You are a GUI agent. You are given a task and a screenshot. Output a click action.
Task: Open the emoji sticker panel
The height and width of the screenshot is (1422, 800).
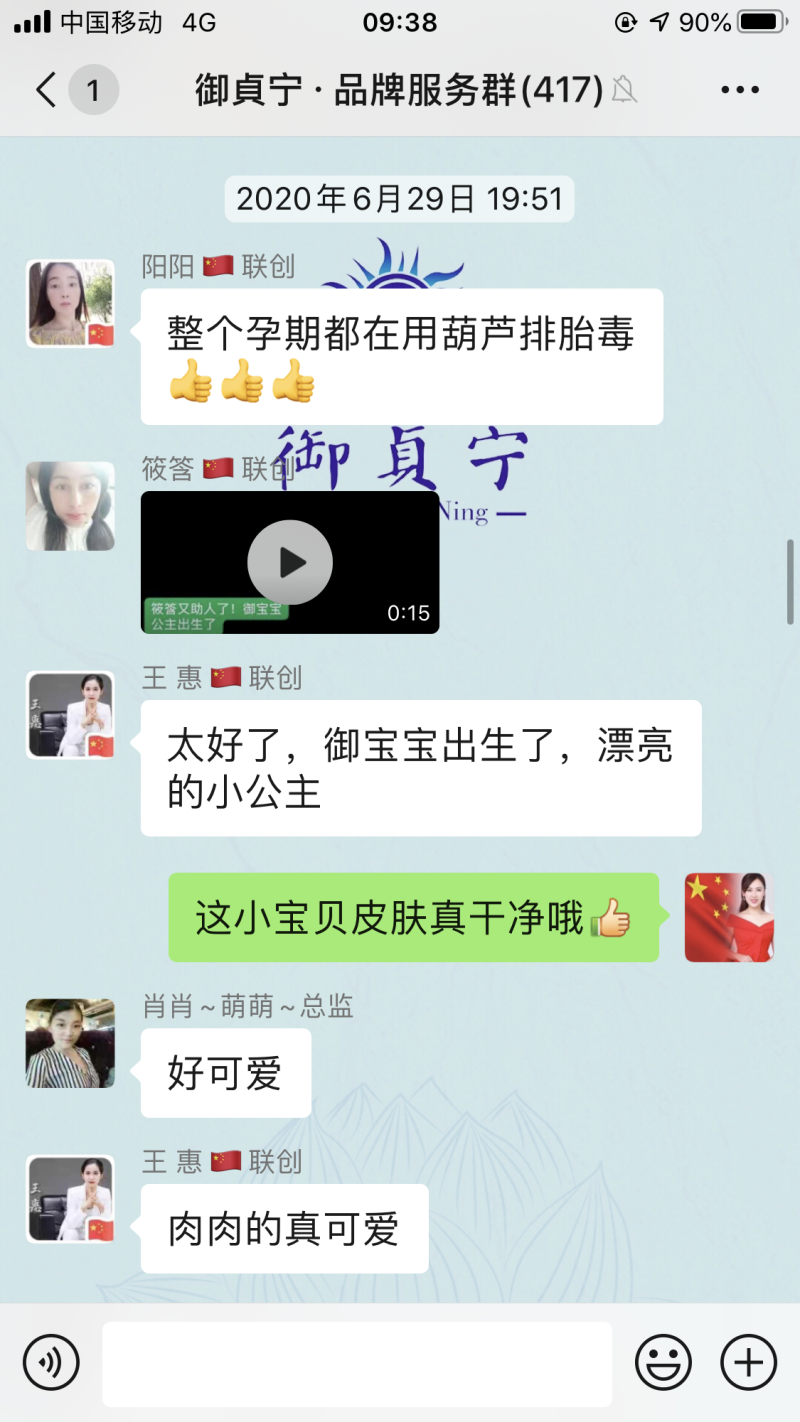pyautogui.click(x=664, y=1362)
